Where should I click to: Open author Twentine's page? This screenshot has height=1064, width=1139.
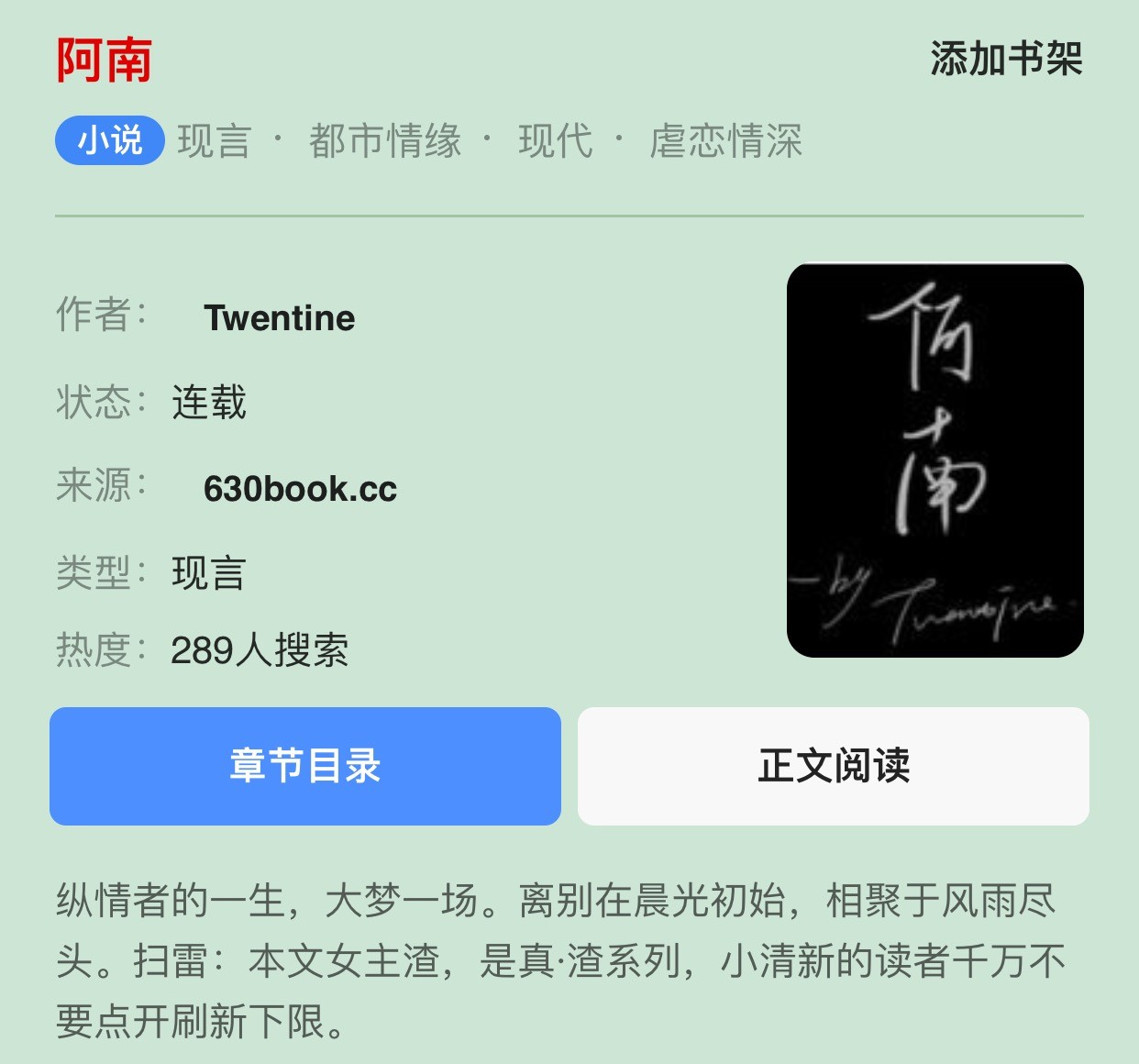click(x=279, y=318)
